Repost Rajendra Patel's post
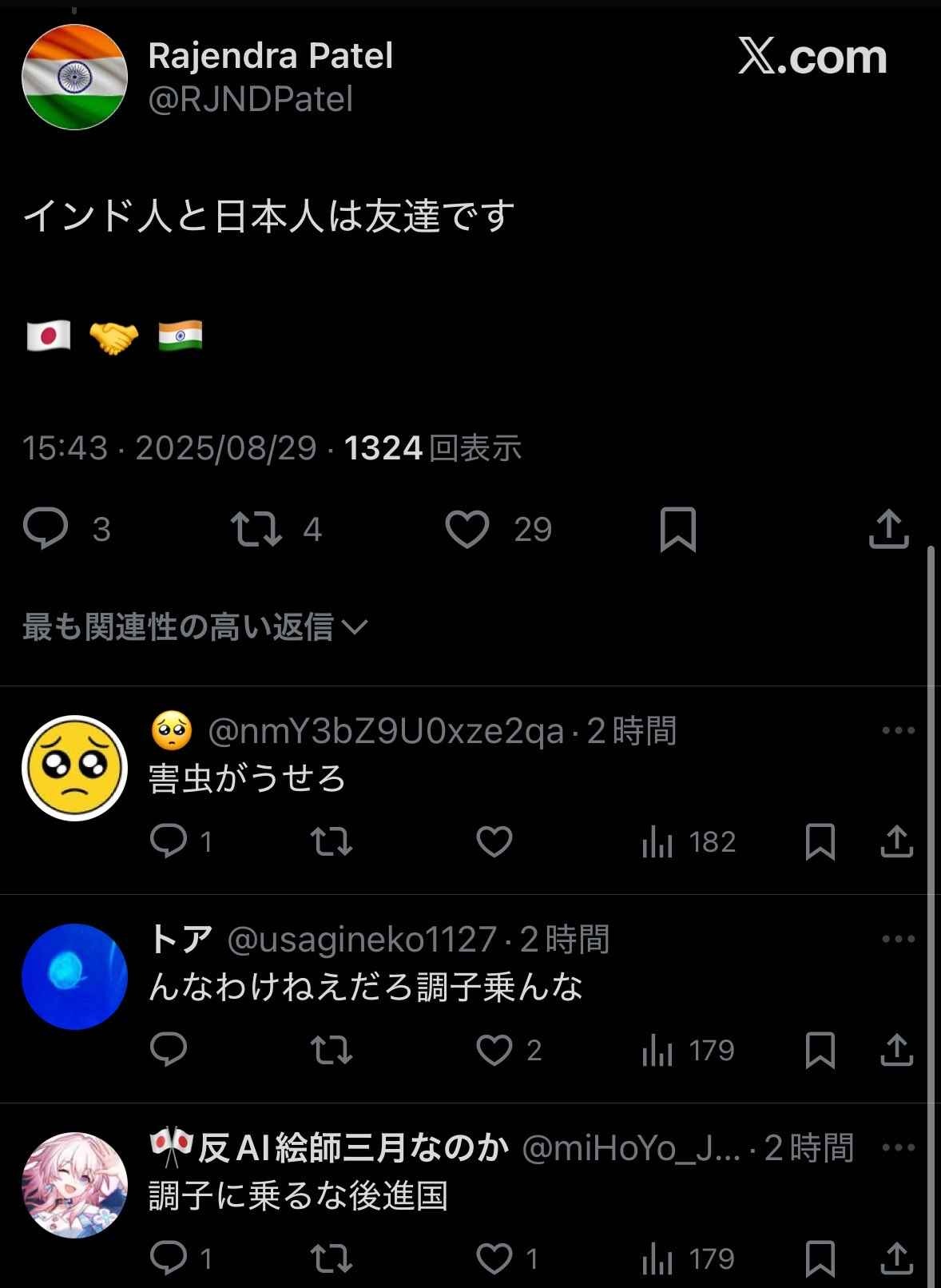This screenshot has height=1288, width=941. [256, 529]
